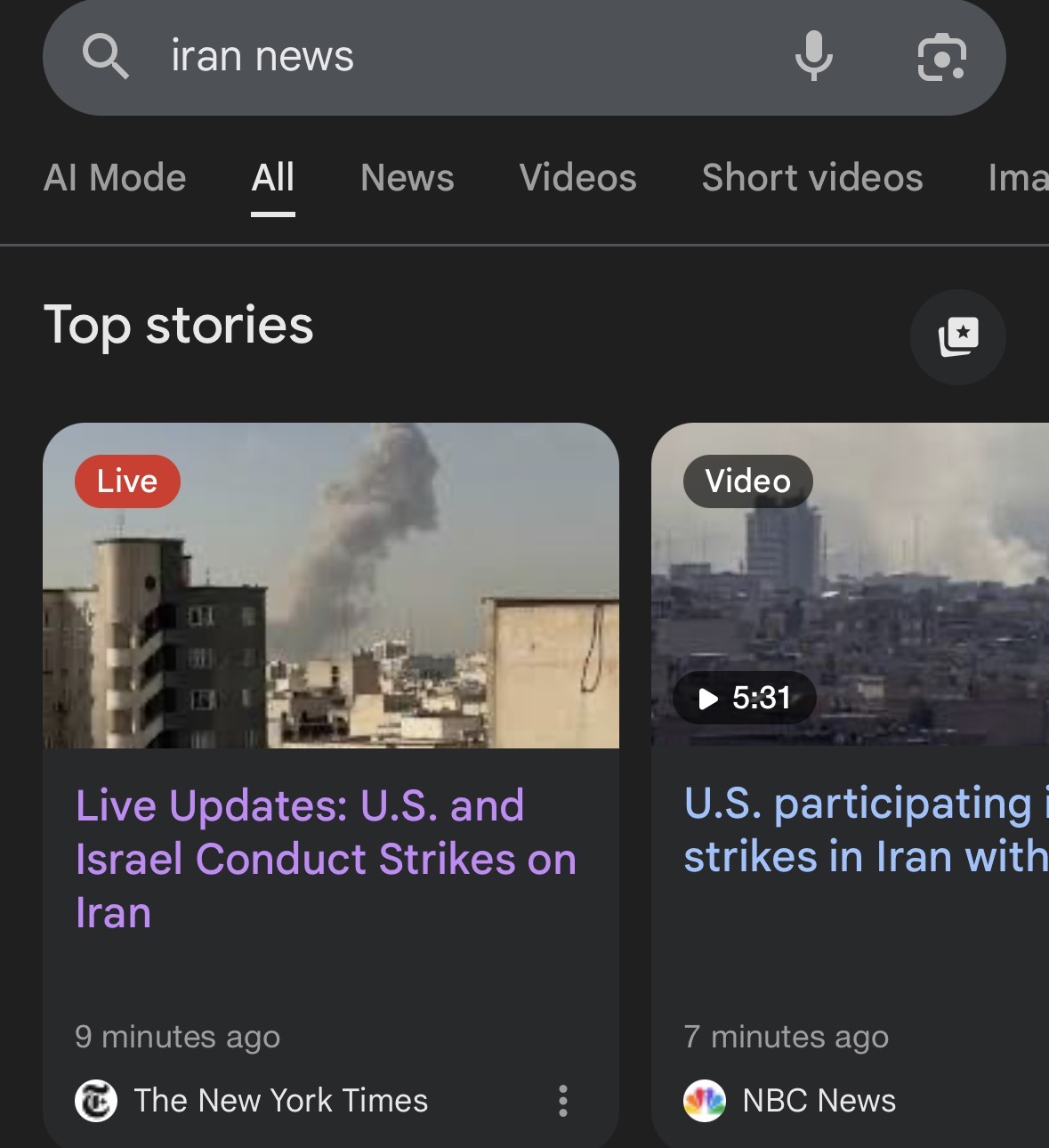
Task: Select the All results tab
Action: [272, 178]
